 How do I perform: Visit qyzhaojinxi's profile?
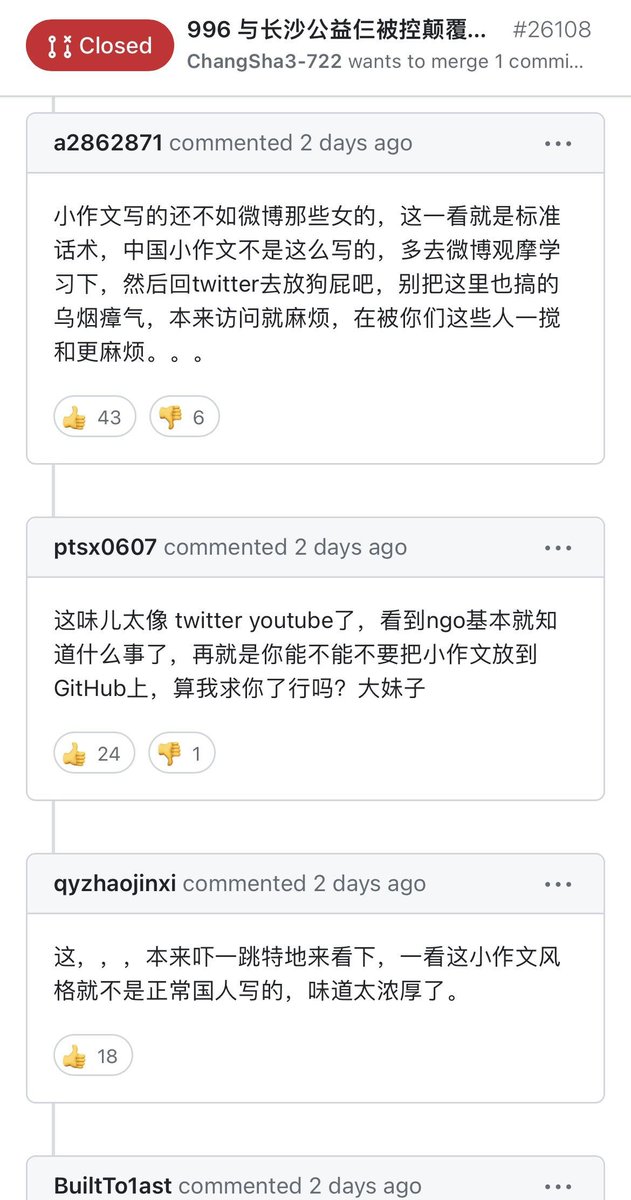(115, 884)
